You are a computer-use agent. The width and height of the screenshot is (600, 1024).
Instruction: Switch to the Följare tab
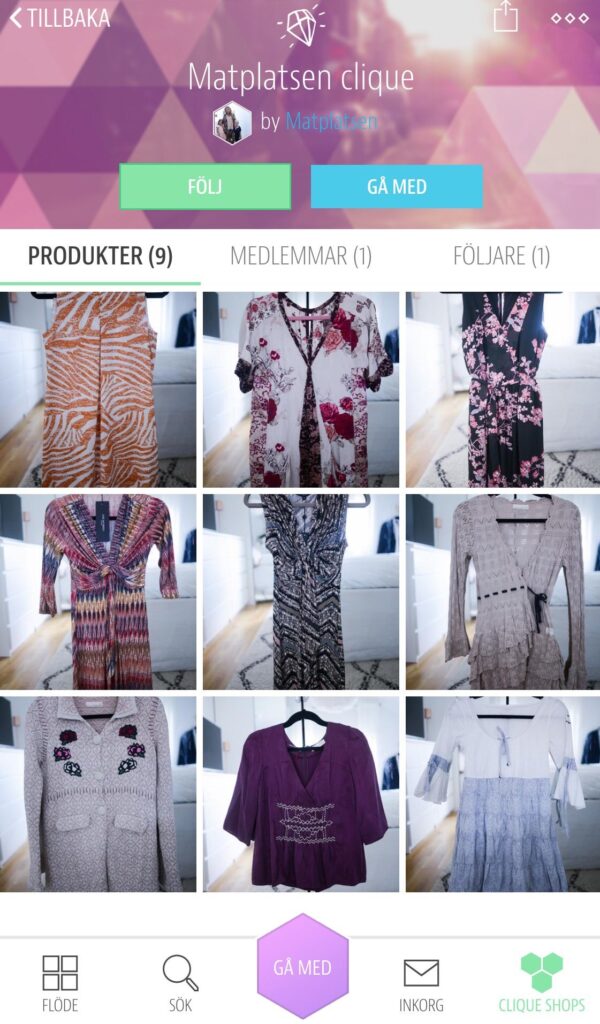501,256
